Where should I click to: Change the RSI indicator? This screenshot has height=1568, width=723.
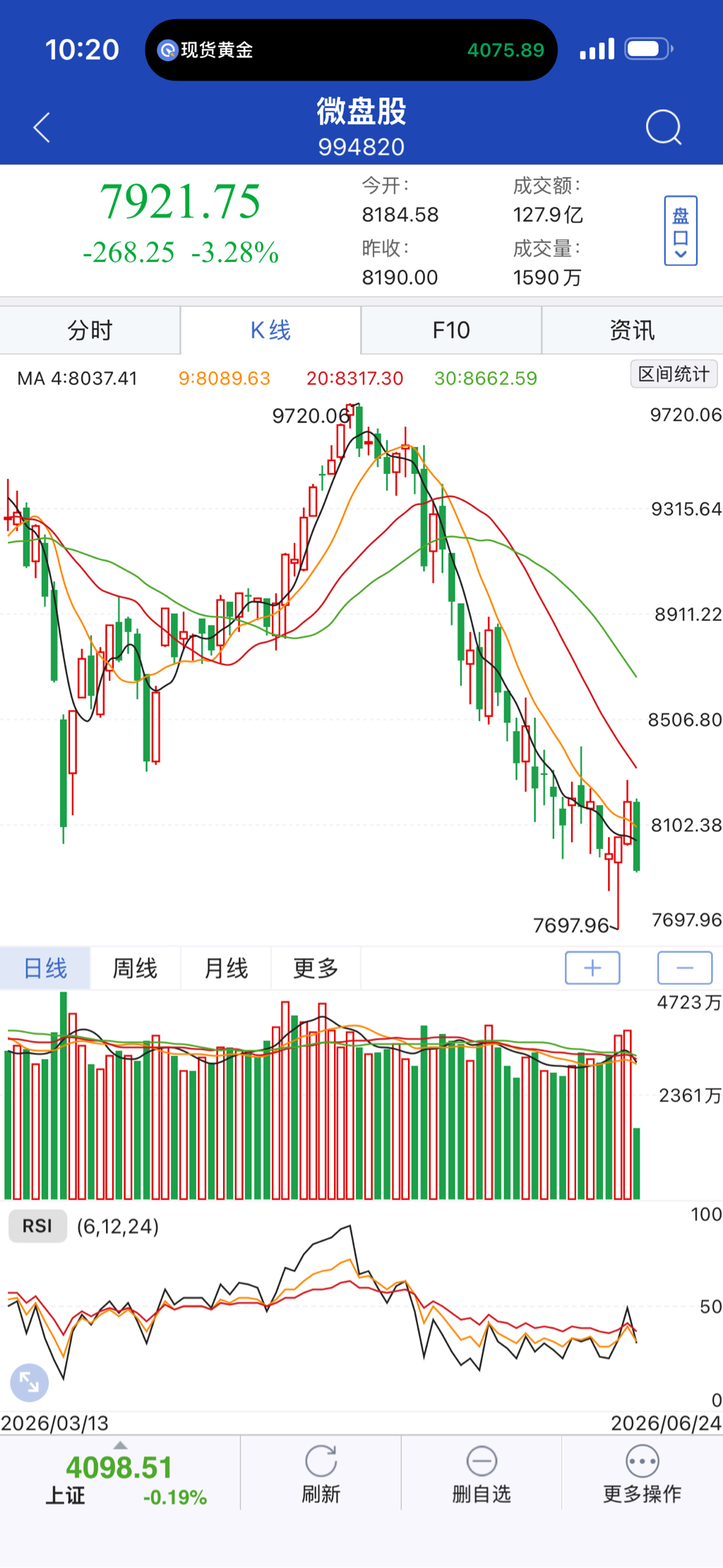tap(37, 1226)
